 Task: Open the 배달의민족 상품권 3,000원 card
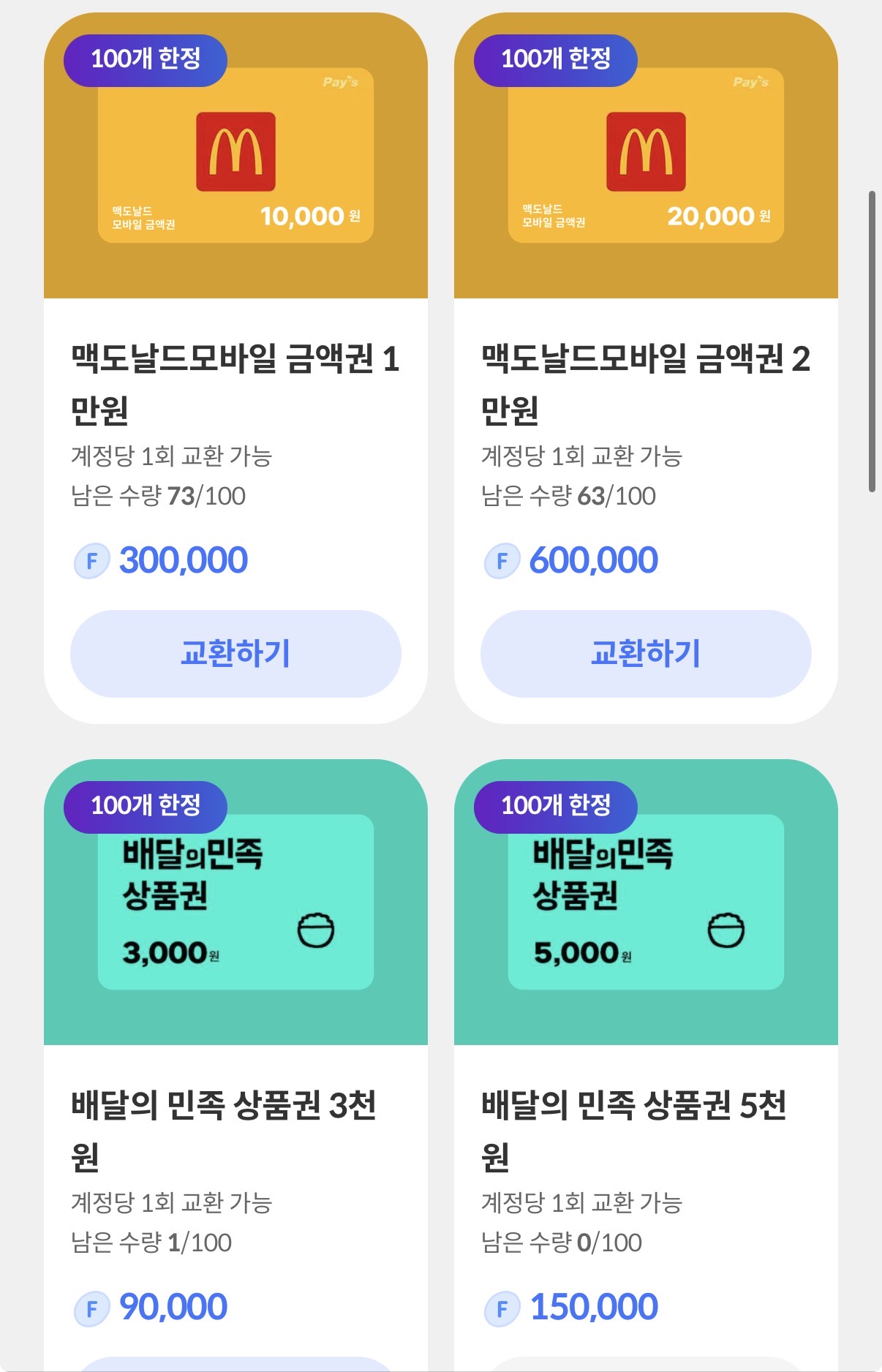pyautogui.click(x=235, y=902)
